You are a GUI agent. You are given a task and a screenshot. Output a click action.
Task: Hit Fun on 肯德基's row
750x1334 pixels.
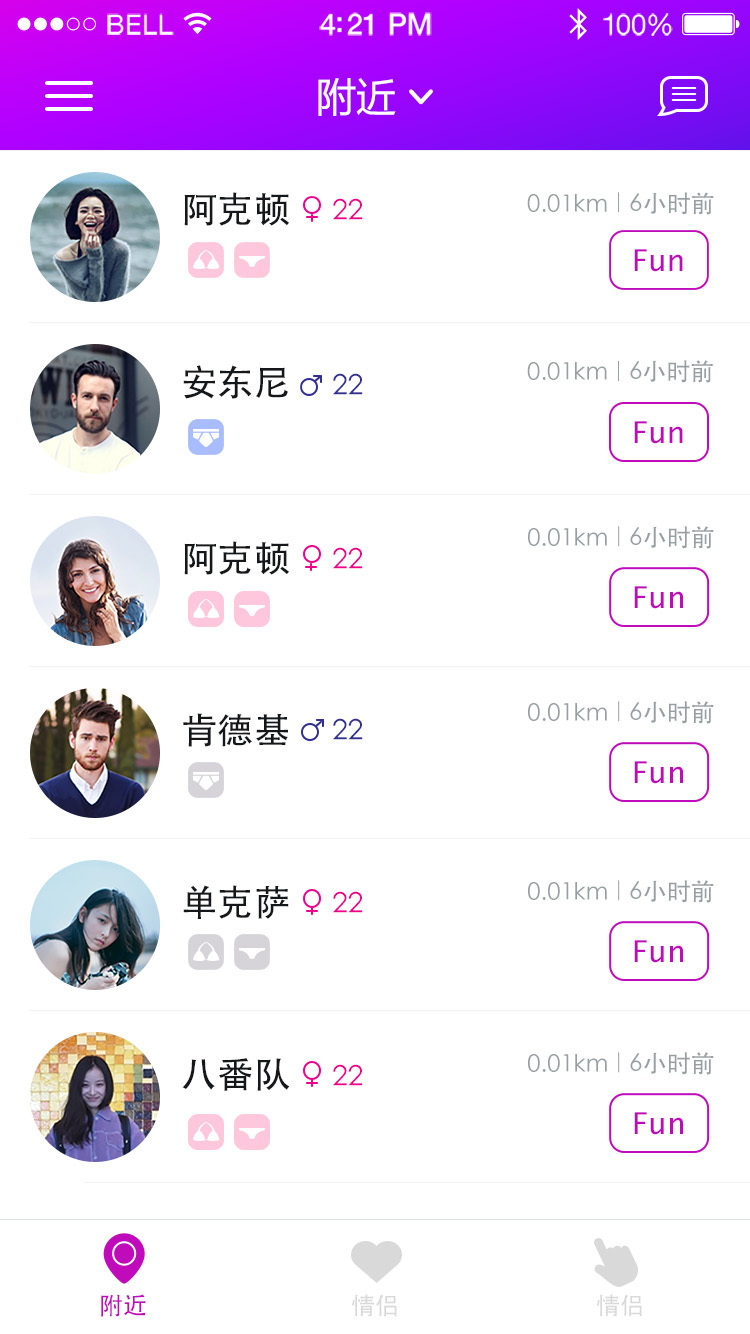coord(659,772)
